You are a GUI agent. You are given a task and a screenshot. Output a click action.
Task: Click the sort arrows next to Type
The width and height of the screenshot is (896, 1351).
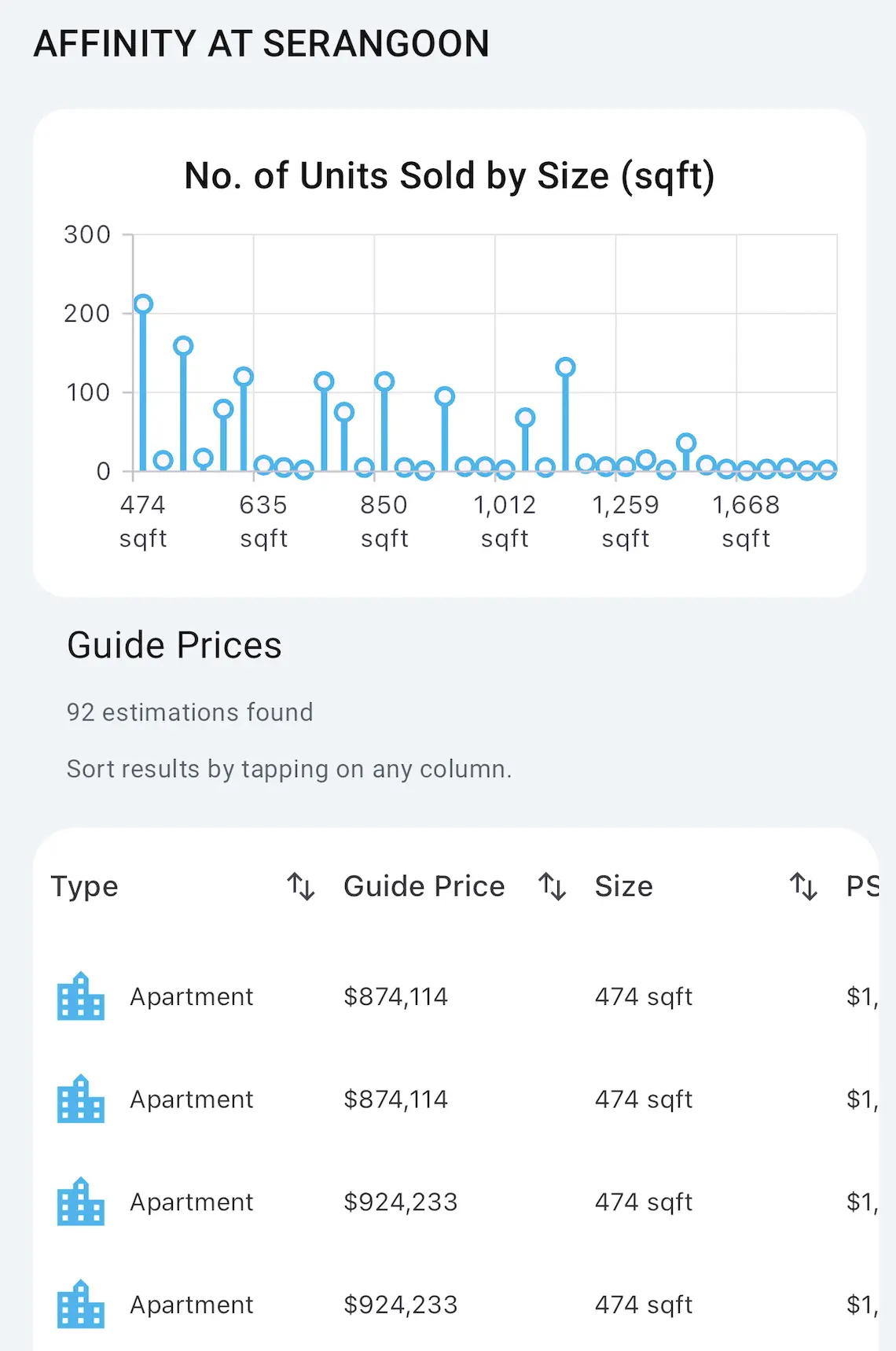tap(301, 887)
